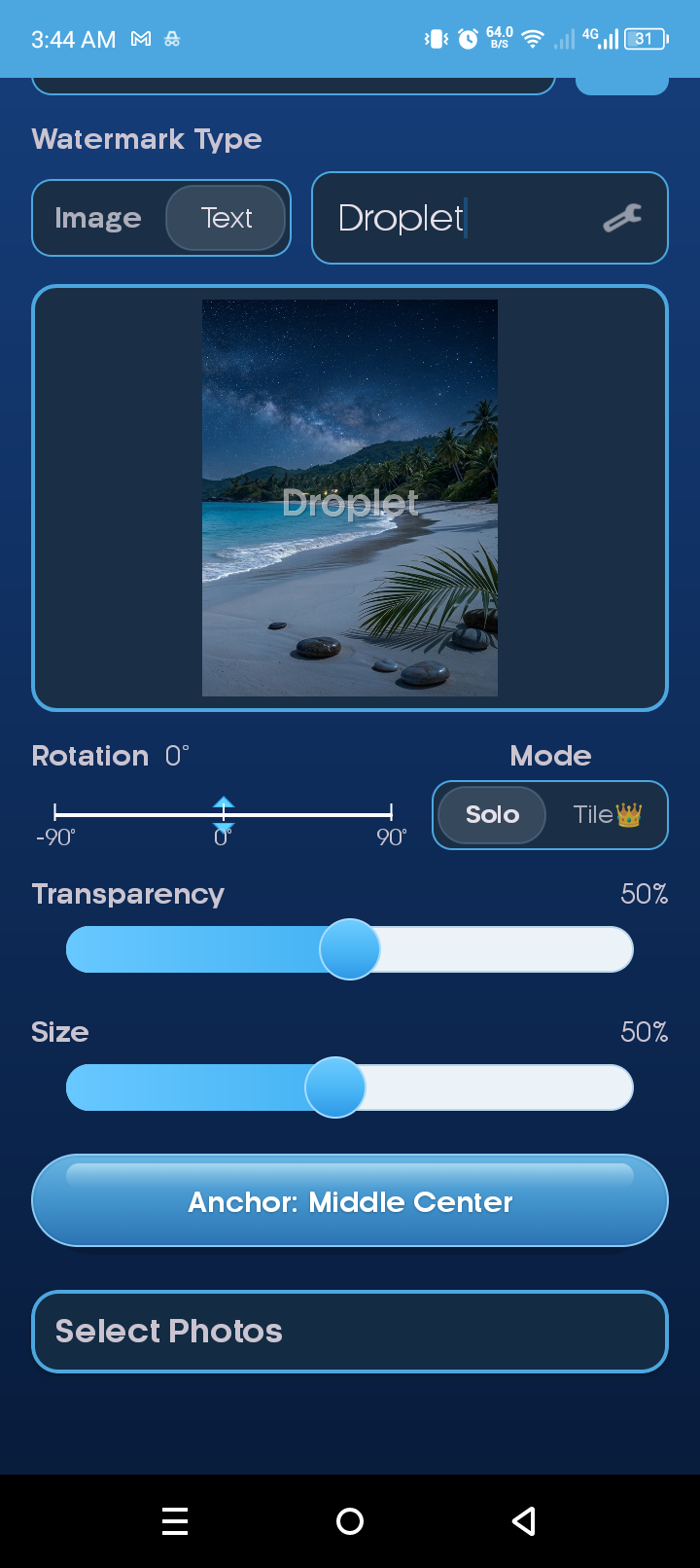
Task: Change the Anchor: Middle Center position
Action: point(350,1202)
